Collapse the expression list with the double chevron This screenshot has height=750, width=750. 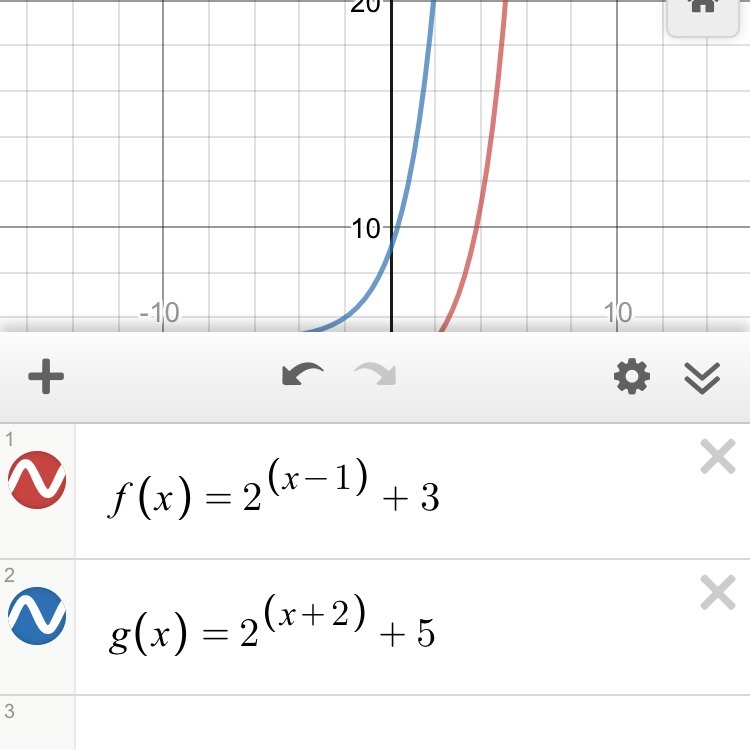702,377
